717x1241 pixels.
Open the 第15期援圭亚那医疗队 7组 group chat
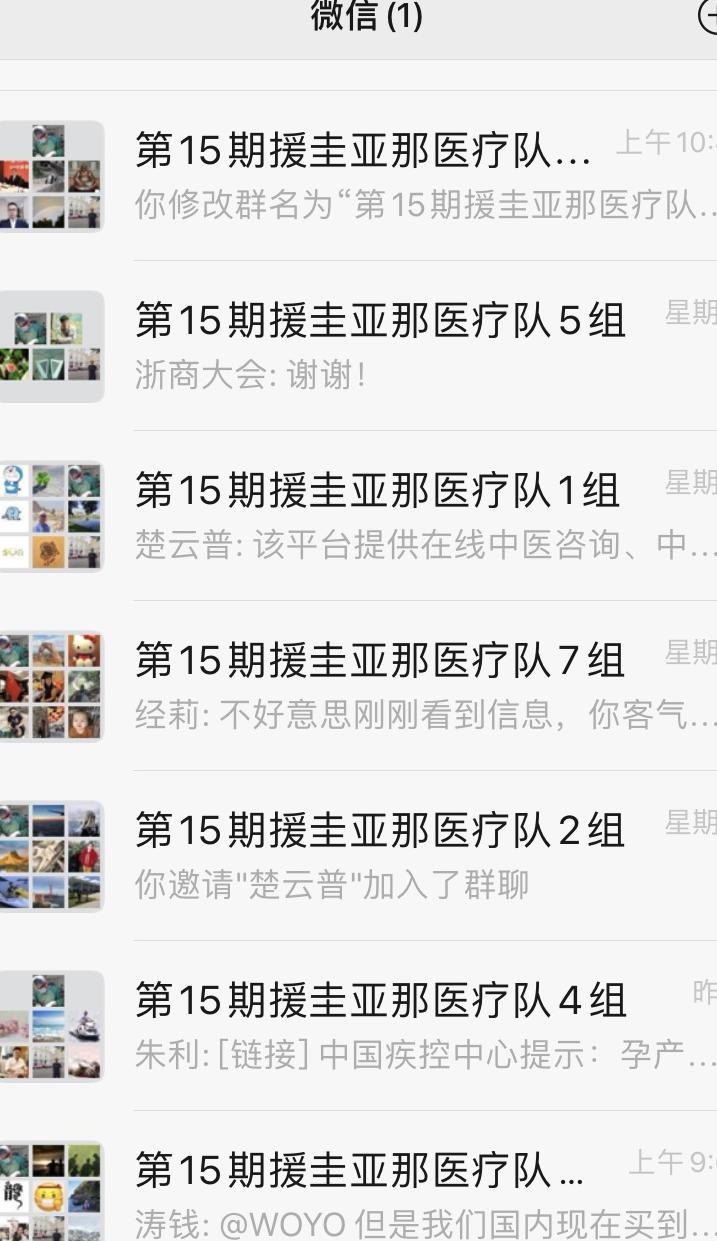(380, 685)
